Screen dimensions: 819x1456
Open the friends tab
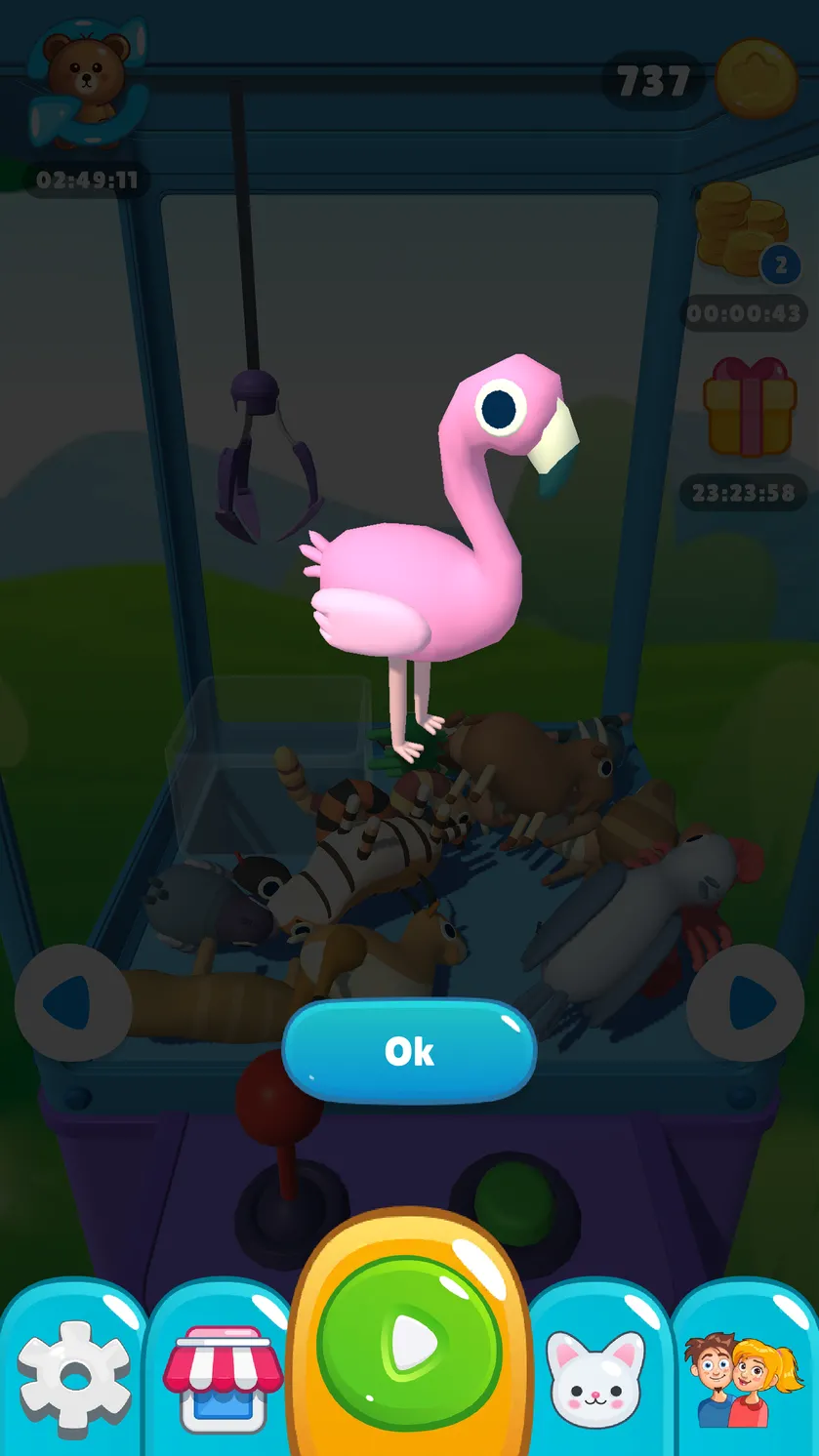point(744,1376)
